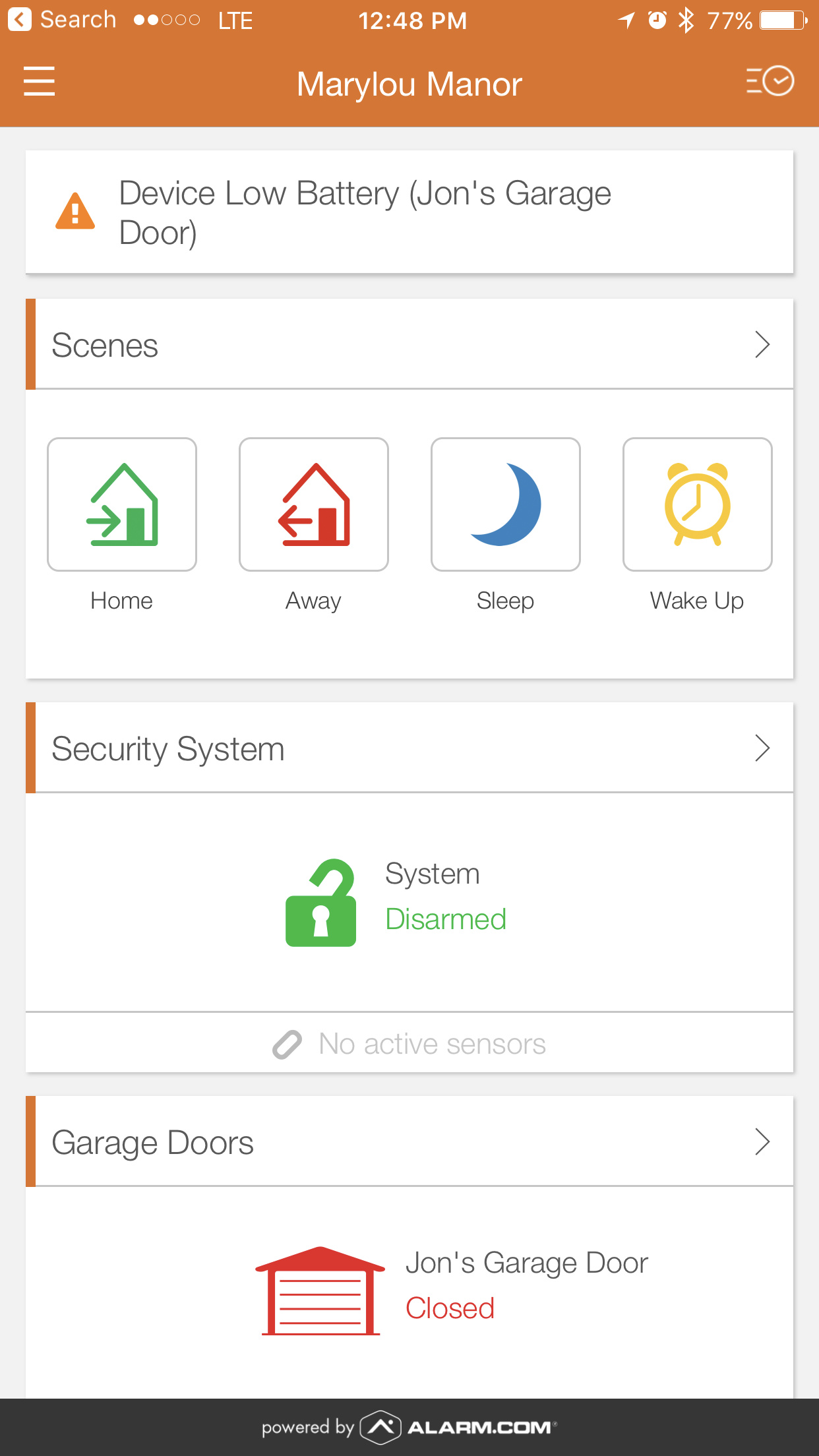This screenshot has width=819, height=1456.
Task: Activate the Away scene
Action: 314,504
